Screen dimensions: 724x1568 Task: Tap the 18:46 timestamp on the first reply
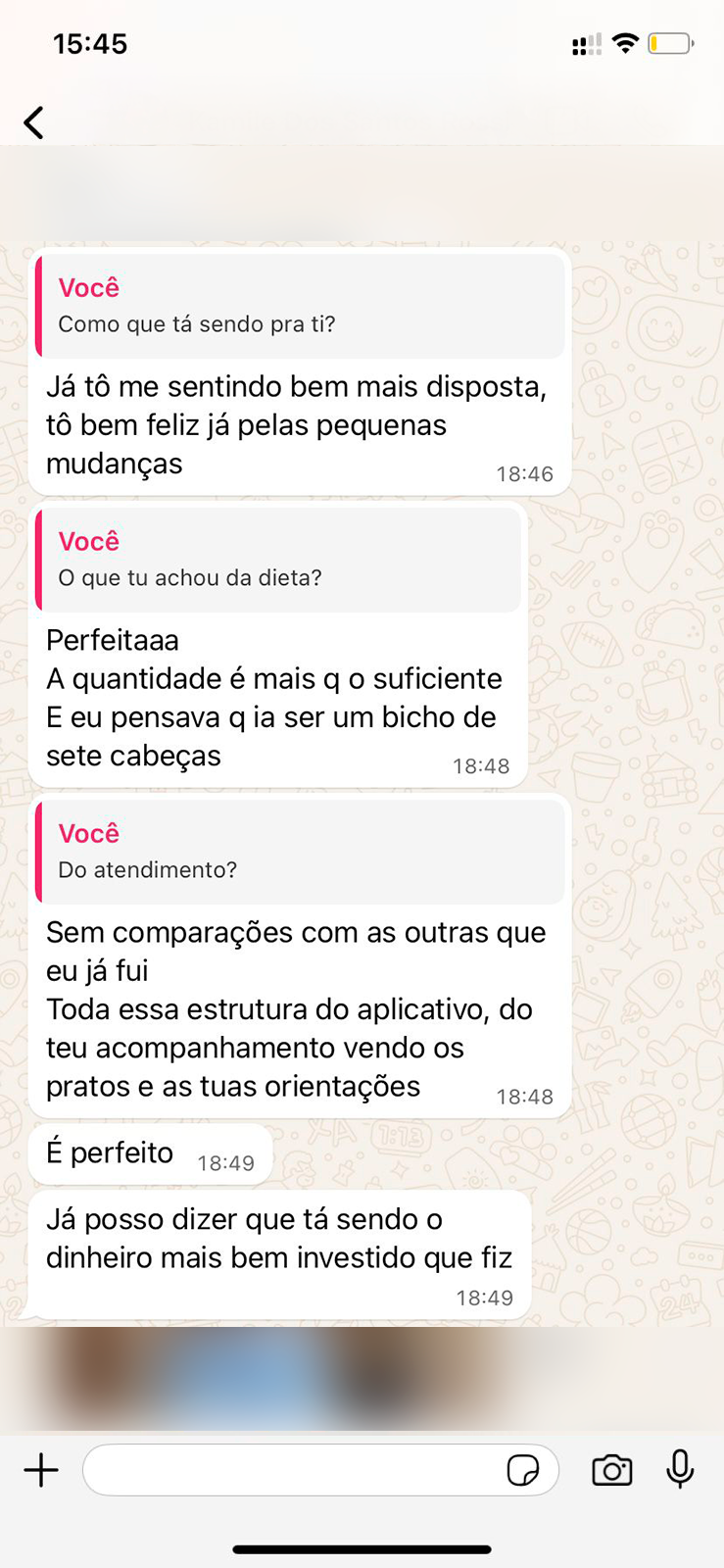coord(525,472)
